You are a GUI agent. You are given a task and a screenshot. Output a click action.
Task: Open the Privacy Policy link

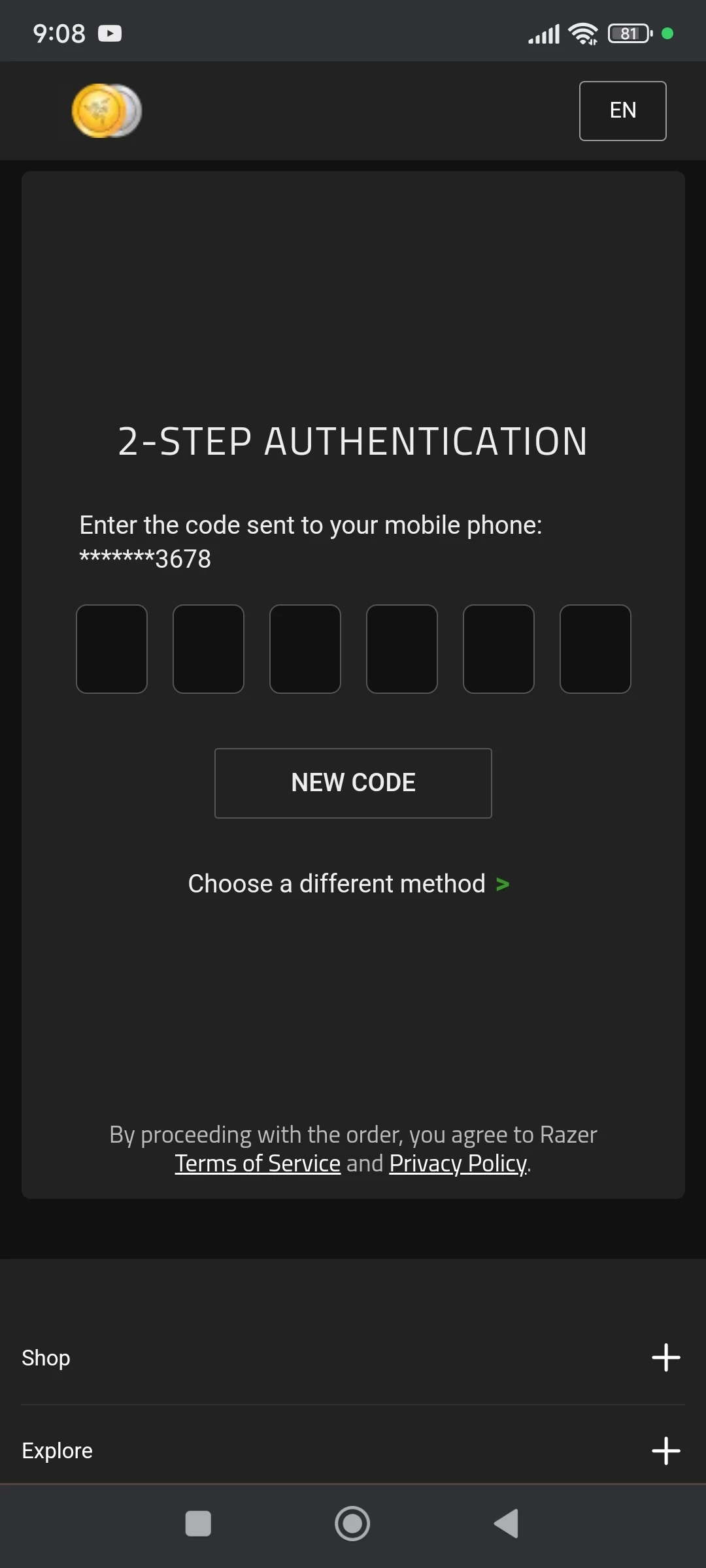pyautogui.click(x=458, y=1164)
